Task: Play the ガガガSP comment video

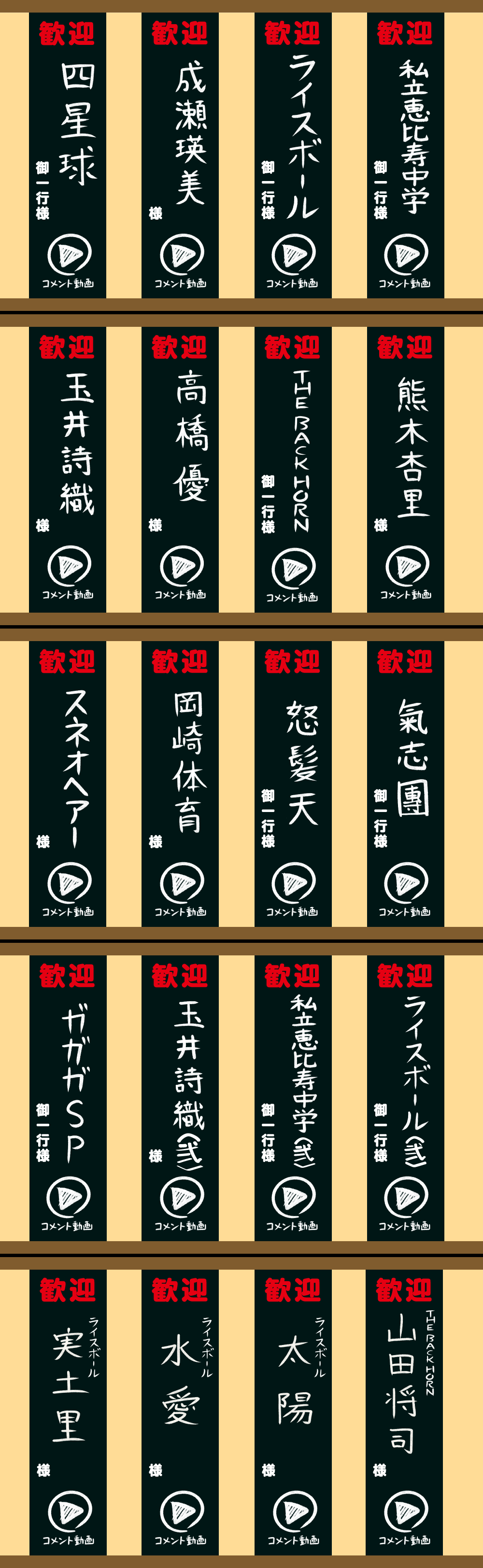Action: (x=68, y=1197)
